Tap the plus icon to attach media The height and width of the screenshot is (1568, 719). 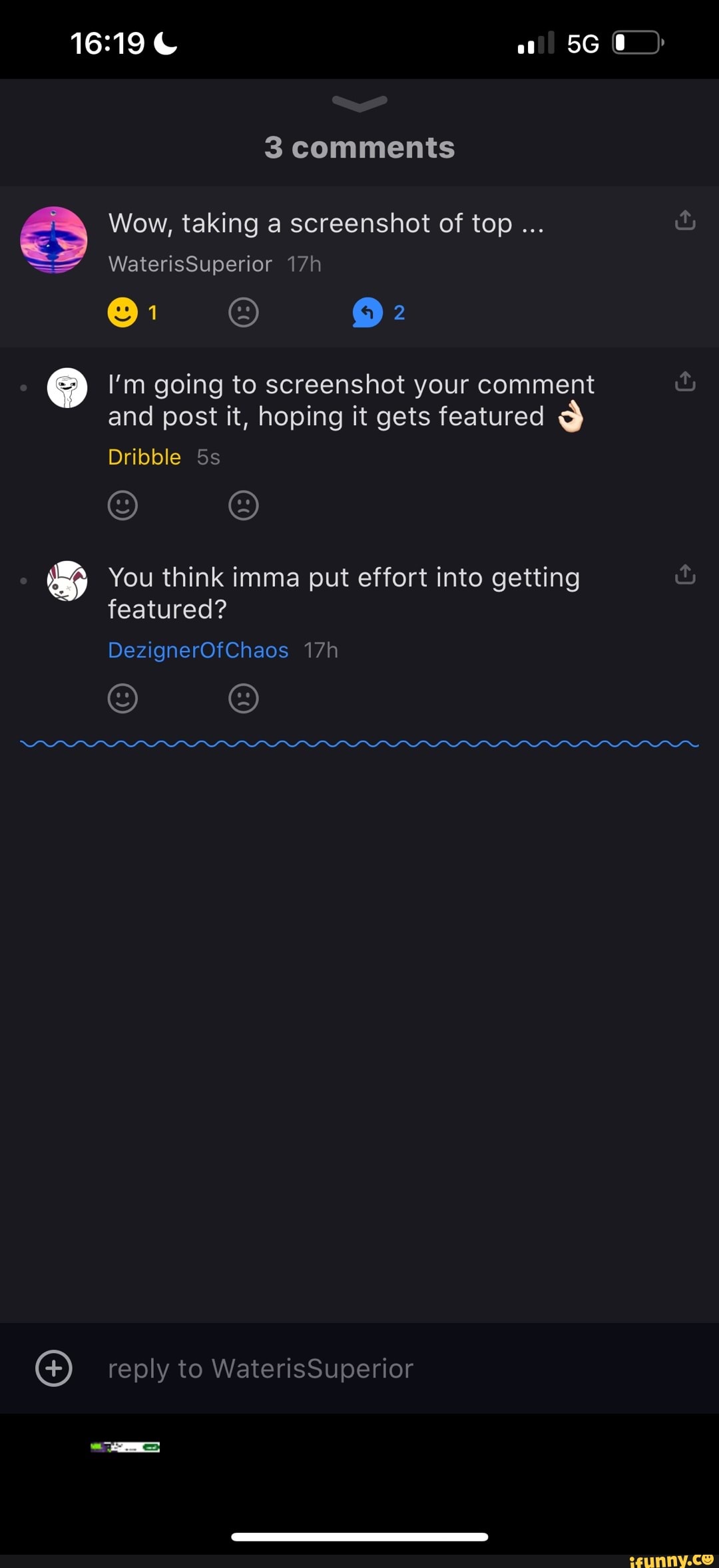pyautogui.click(x=53, y=1368)
